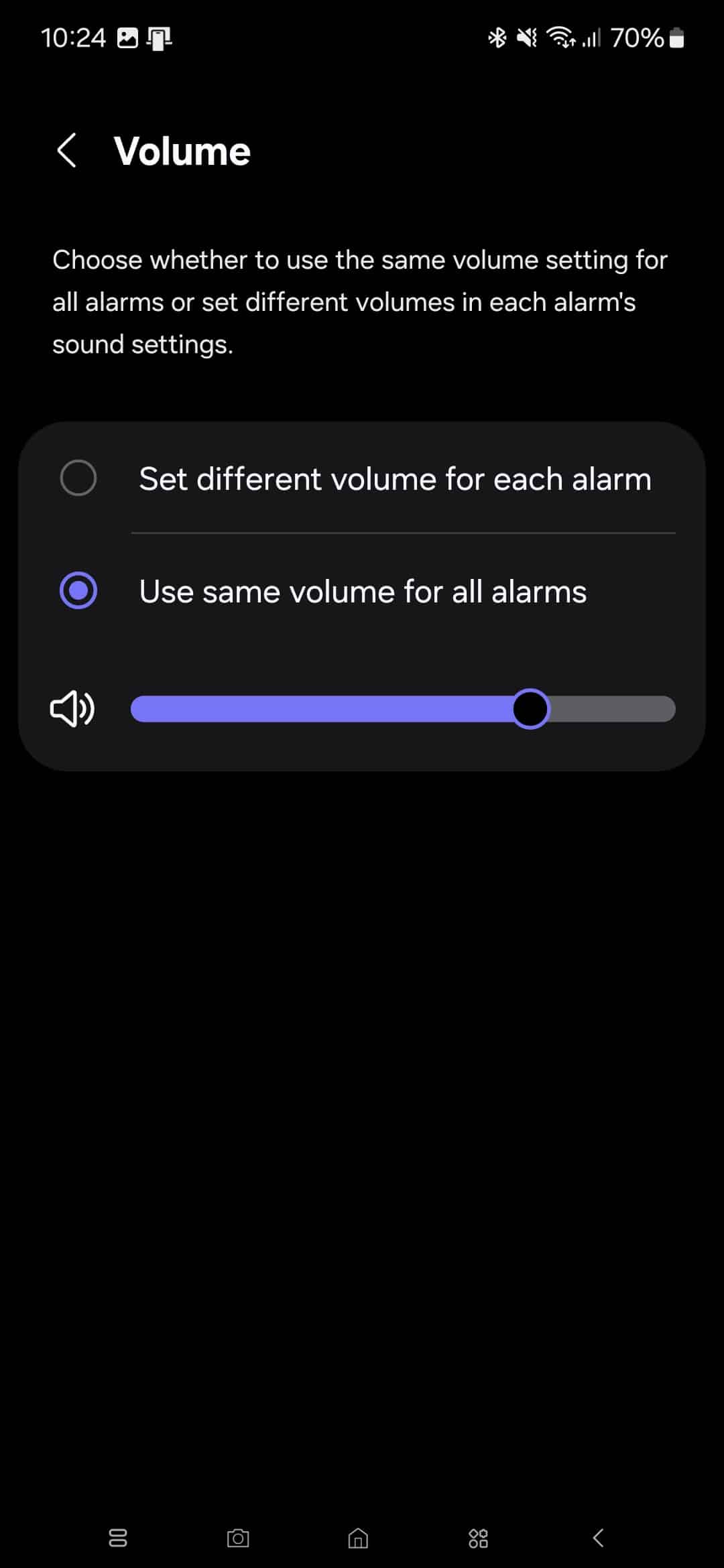The height and width of the screenshot is (1568, 724).
Task: Go back from the Volume screen
Action: 66,150
